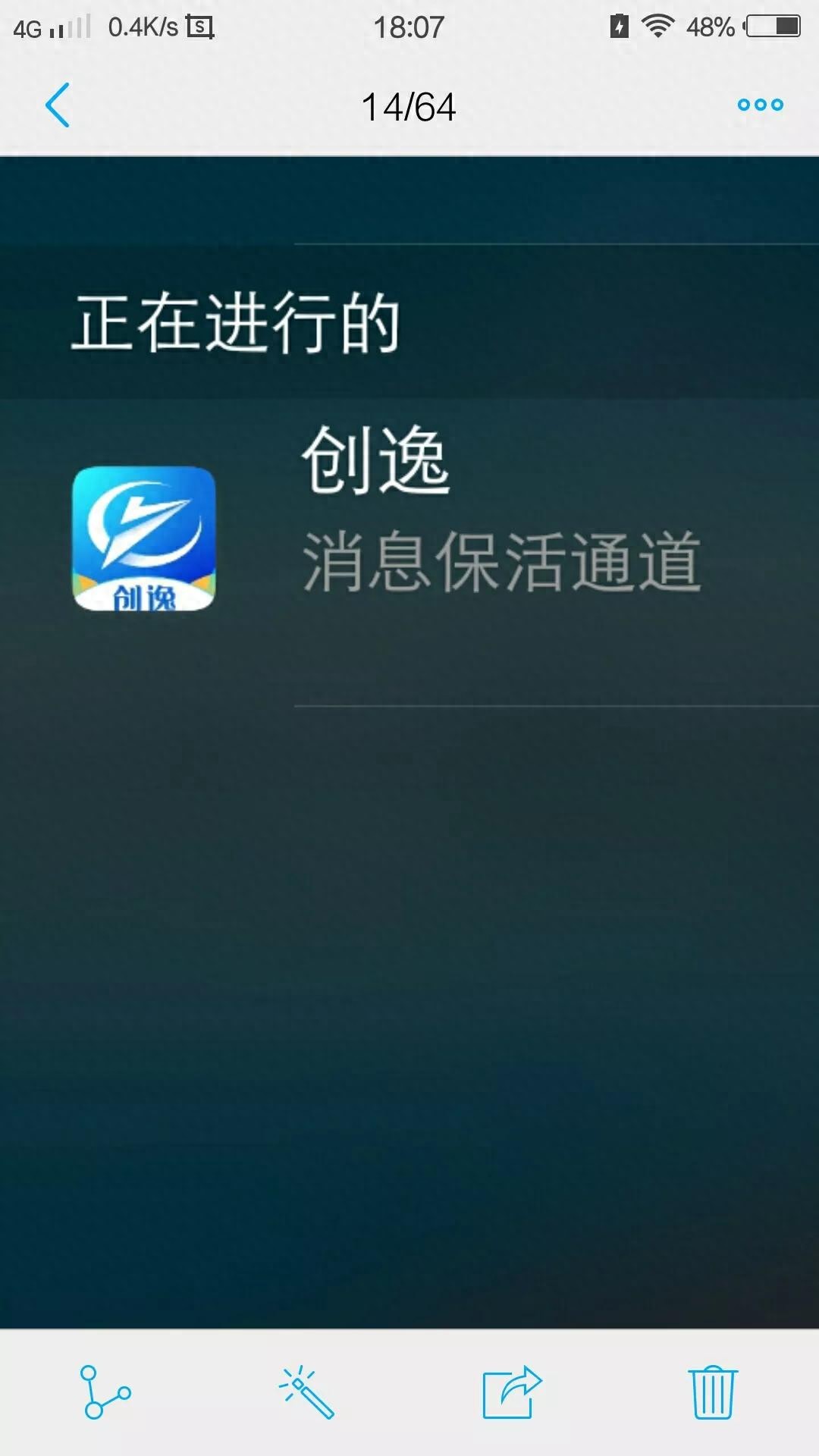Open the branch-node icon in bottom toolbar
This screenshot has height=1456, width=819.
(105, 1392)
